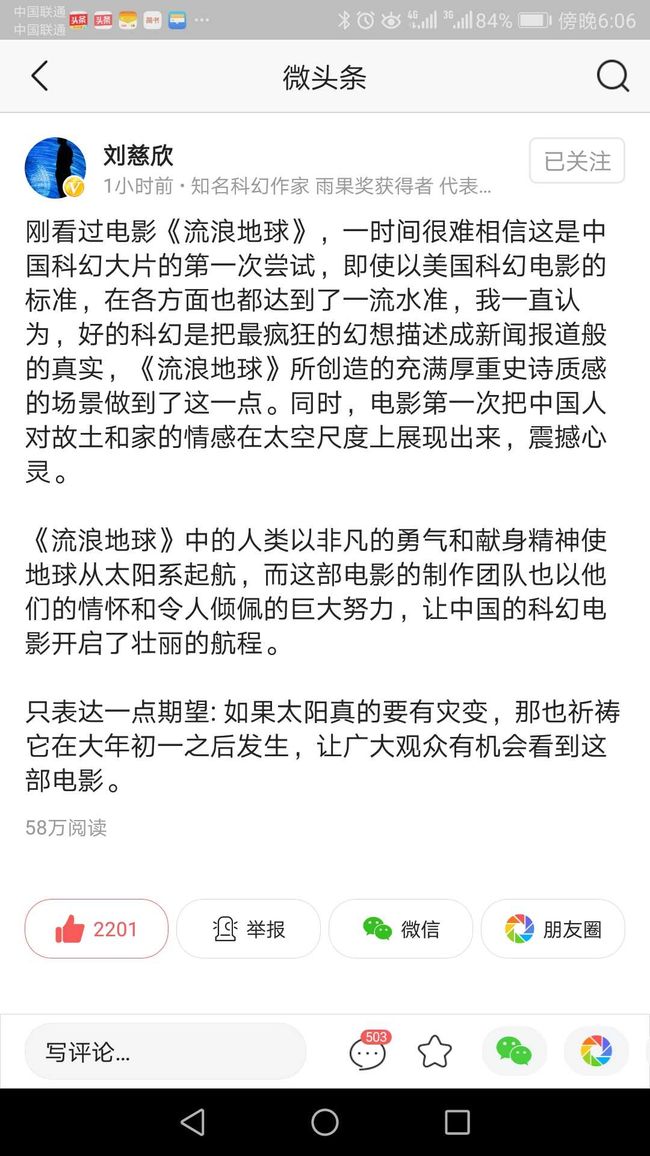Share the post to 微信
The width and height of the screenshot is (650, 1156).
click(x=401, y=929)
